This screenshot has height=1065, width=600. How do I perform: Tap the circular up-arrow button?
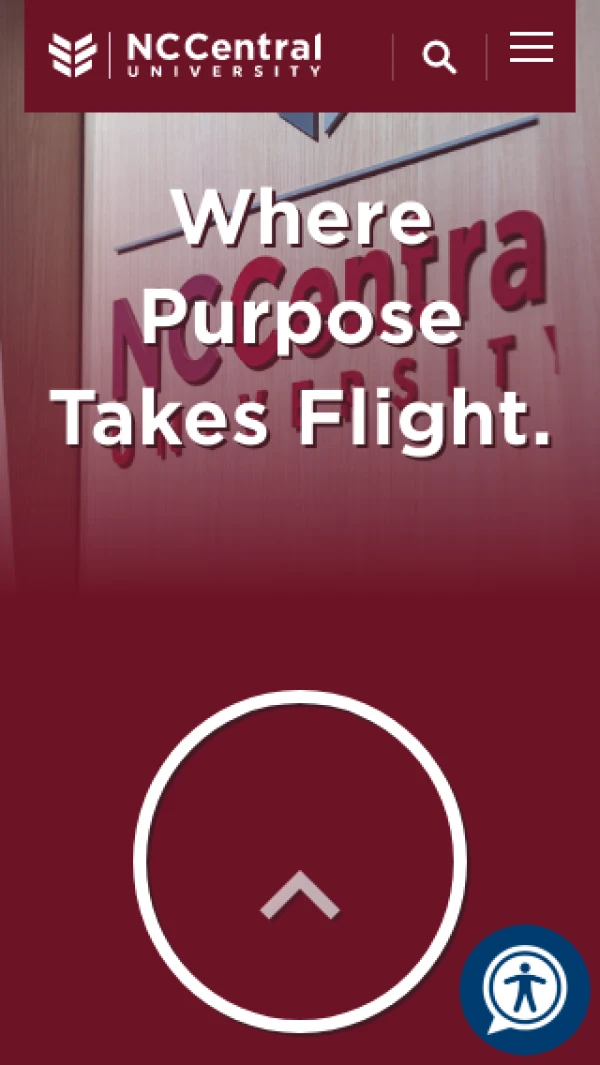tap(300, 861)
